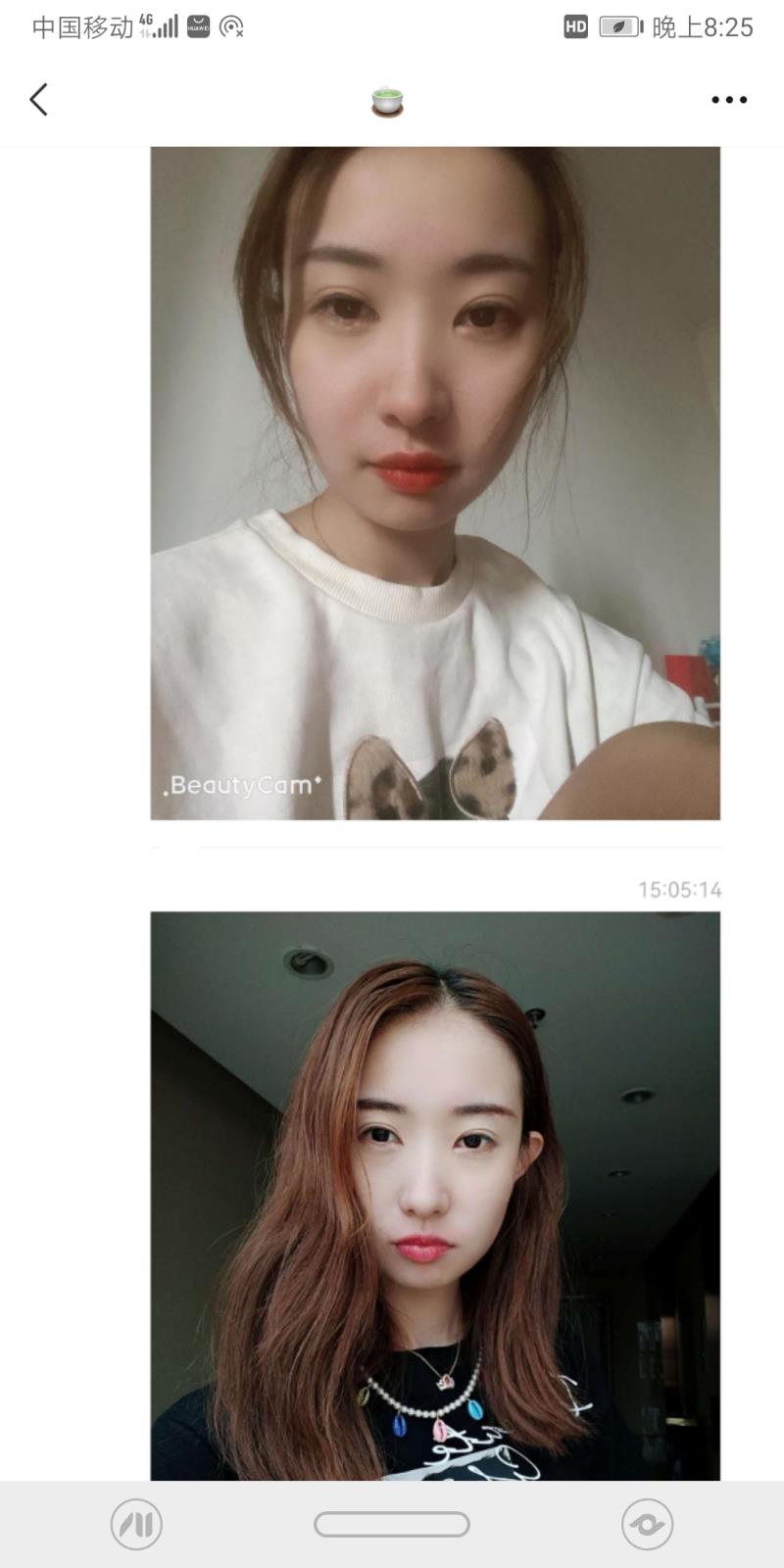The image size is (784, 1568).
Task: Open the BeautyCam selfie photo
Action: point(435,480)
